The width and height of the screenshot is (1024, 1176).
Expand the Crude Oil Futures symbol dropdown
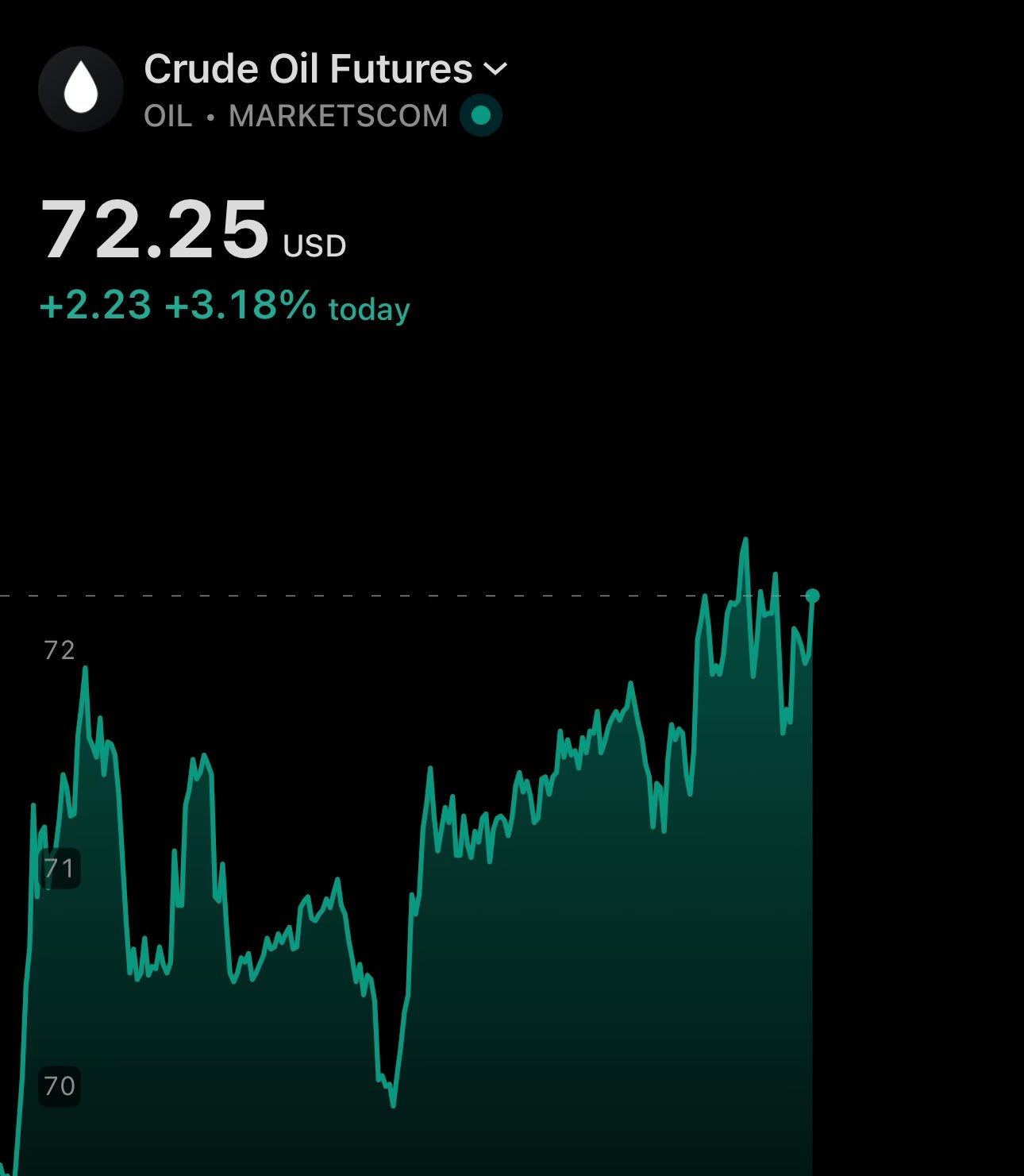(x=495, y=70)
